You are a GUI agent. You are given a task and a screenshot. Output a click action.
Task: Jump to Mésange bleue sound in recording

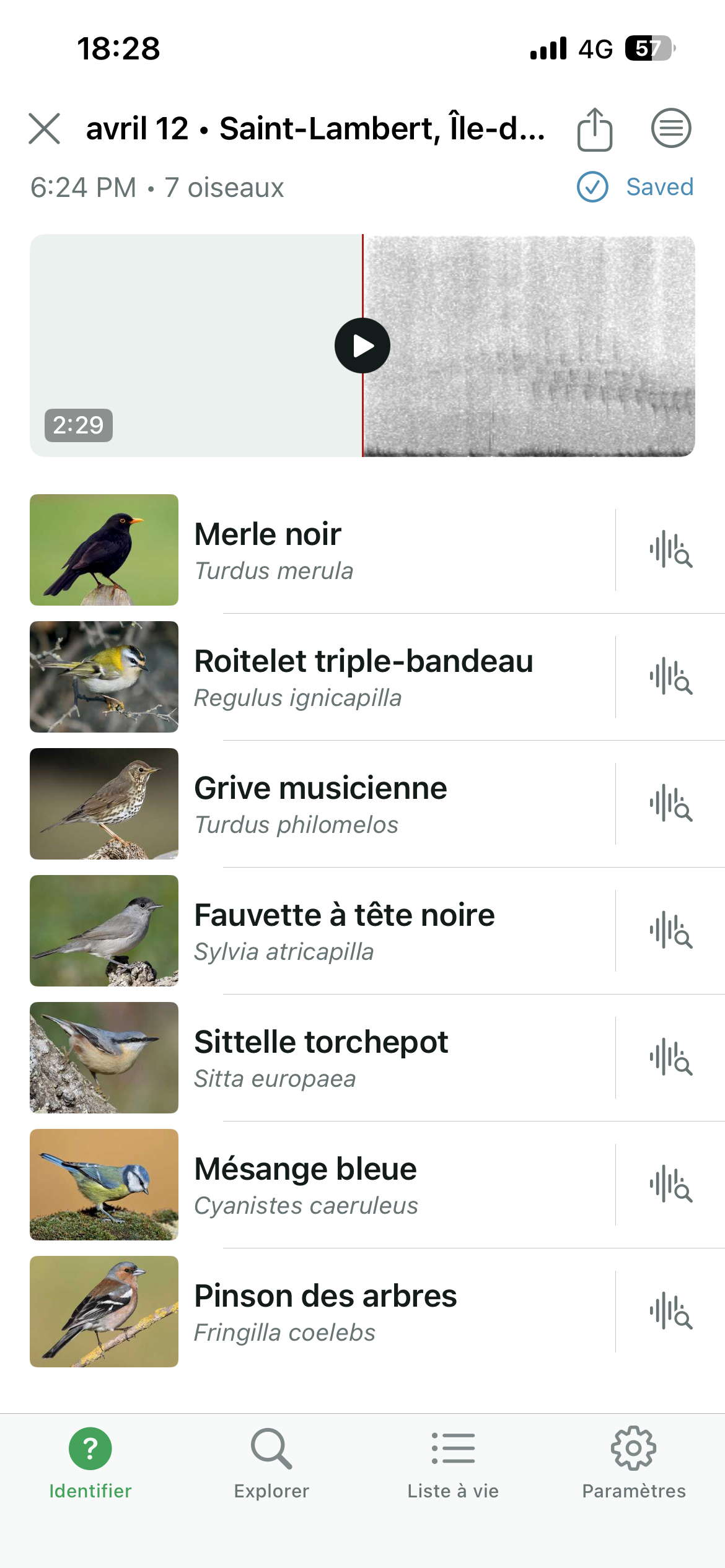click(x=670, y=1184)
